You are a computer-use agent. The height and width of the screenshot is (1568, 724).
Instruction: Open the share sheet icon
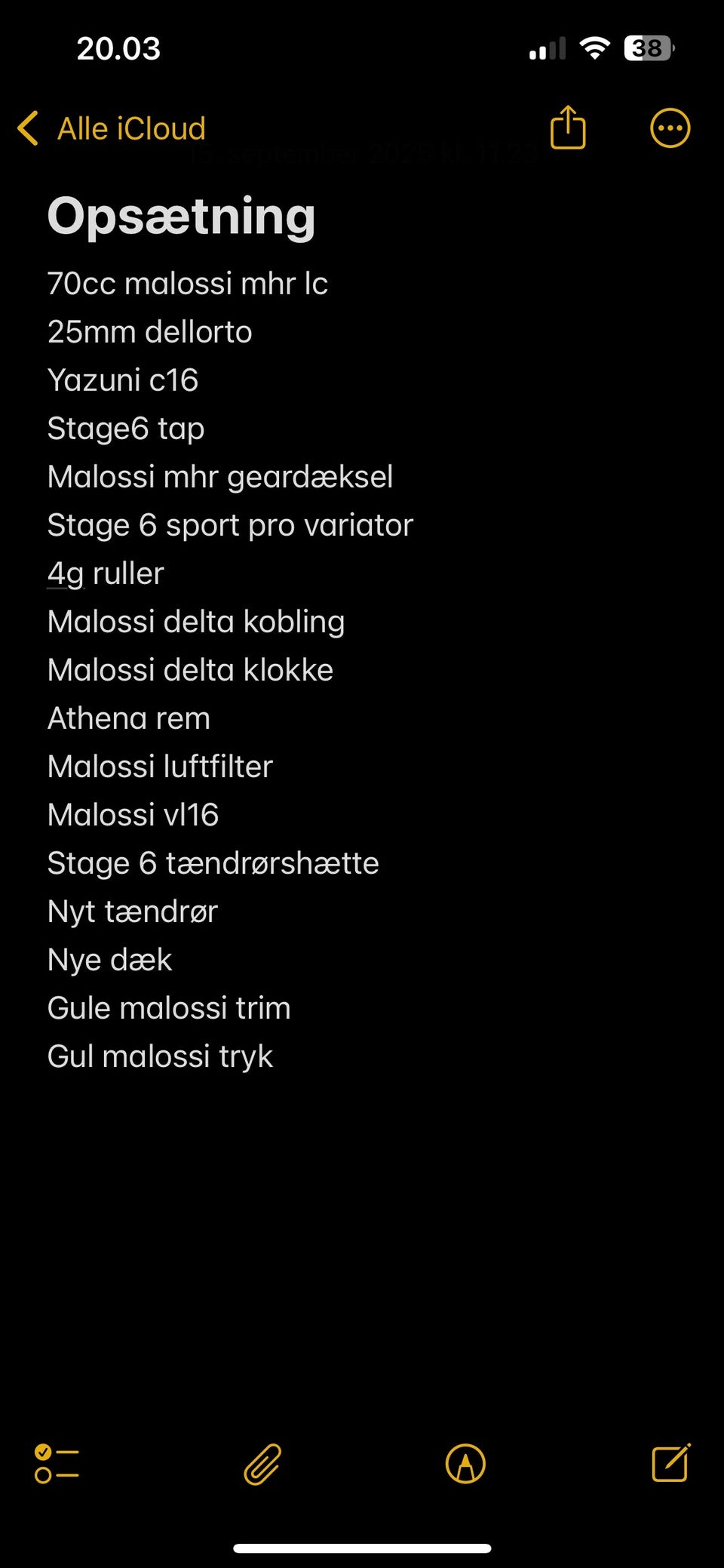coord(568,128)
